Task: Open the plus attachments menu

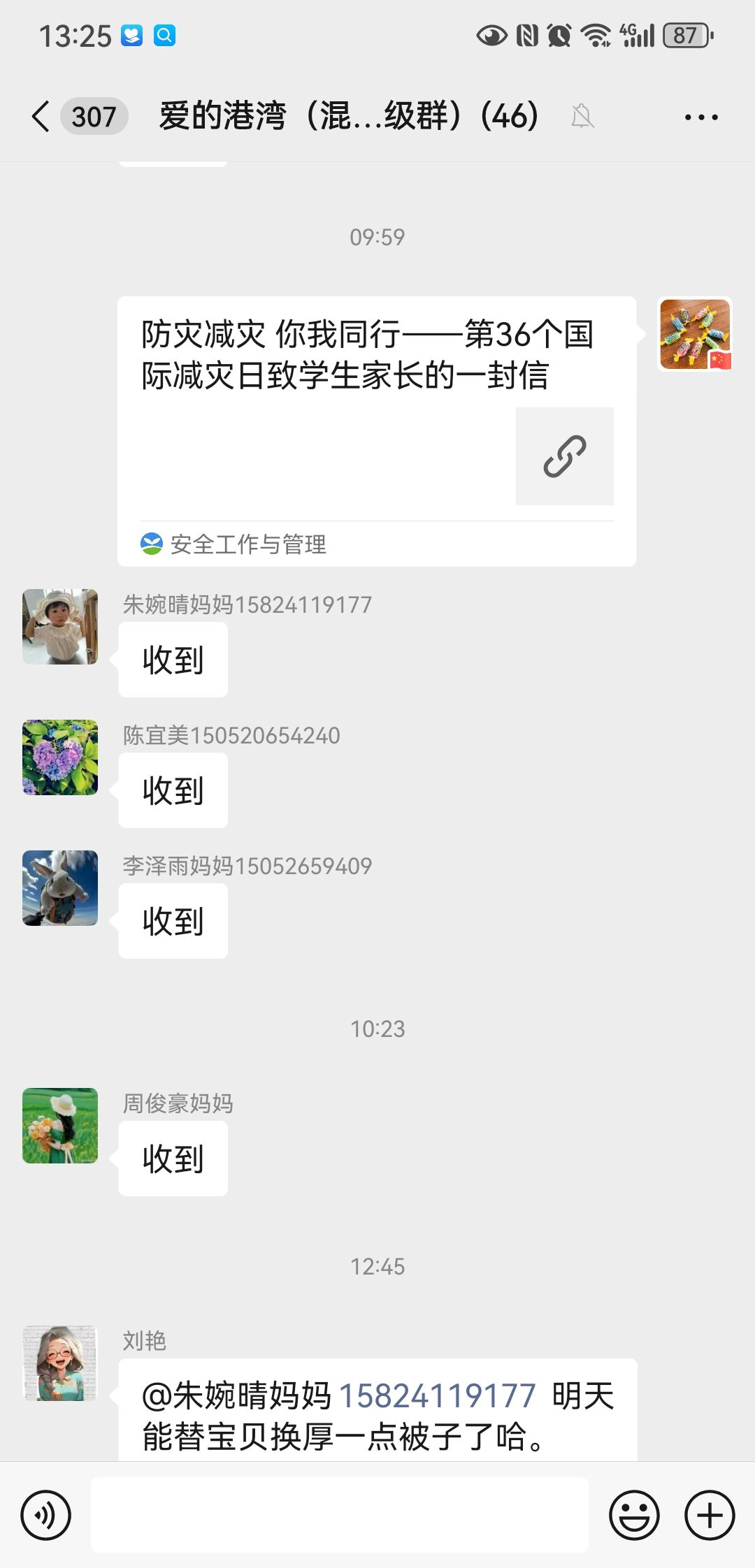Action: click(x=709, y=1516)
